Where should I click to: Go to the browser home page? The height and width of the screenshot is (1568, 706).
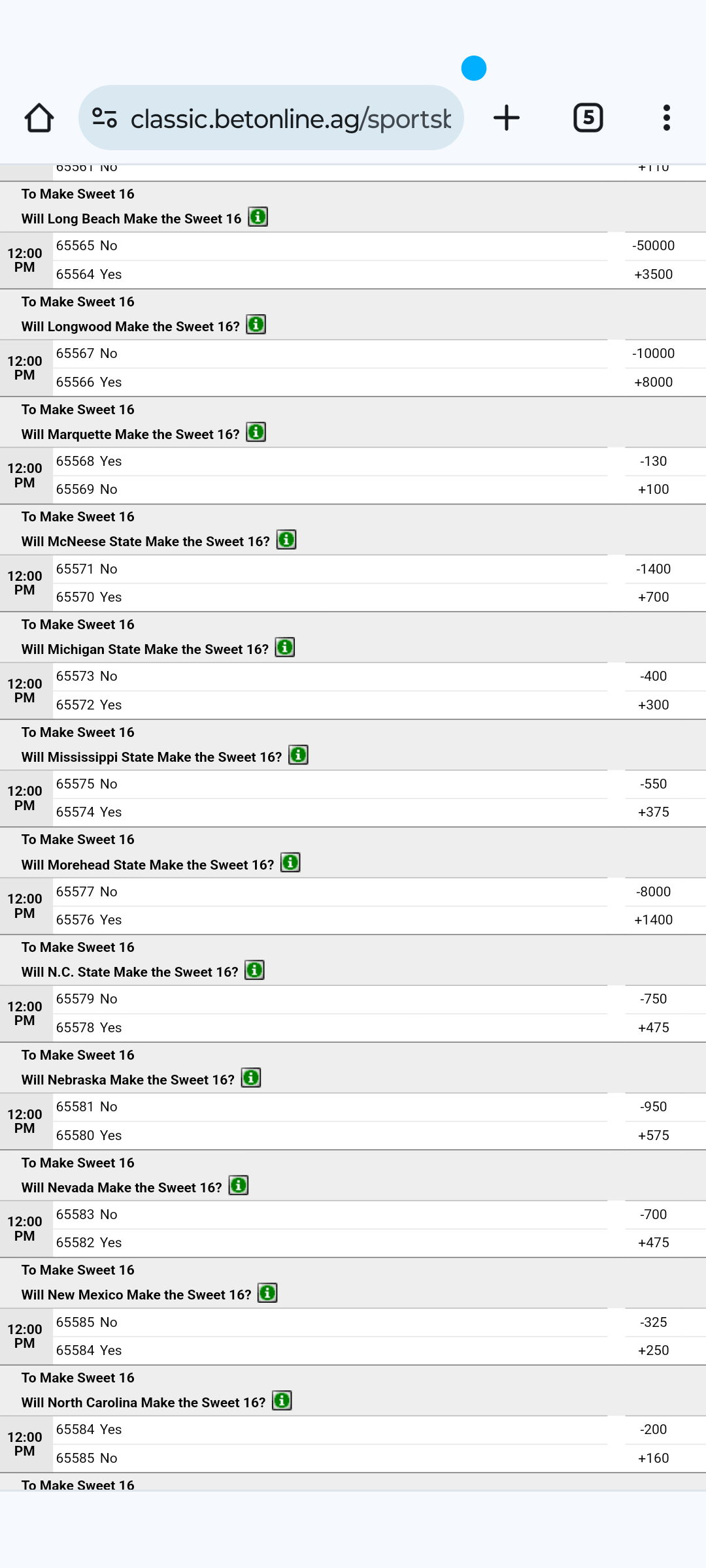coord(39,118)
